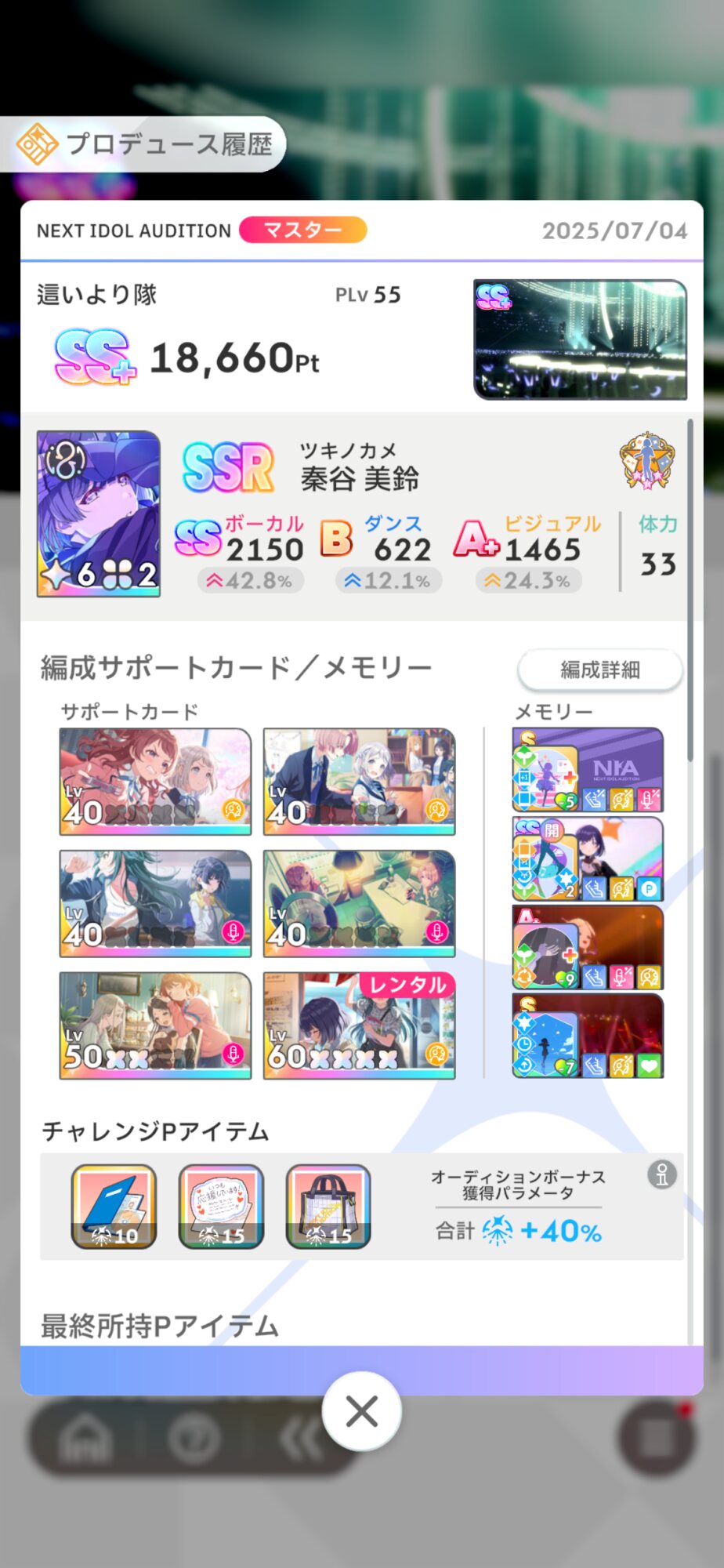Screen dimensions: 724x1568
Task: Select the NIA memory card
Action: [588, 769]
